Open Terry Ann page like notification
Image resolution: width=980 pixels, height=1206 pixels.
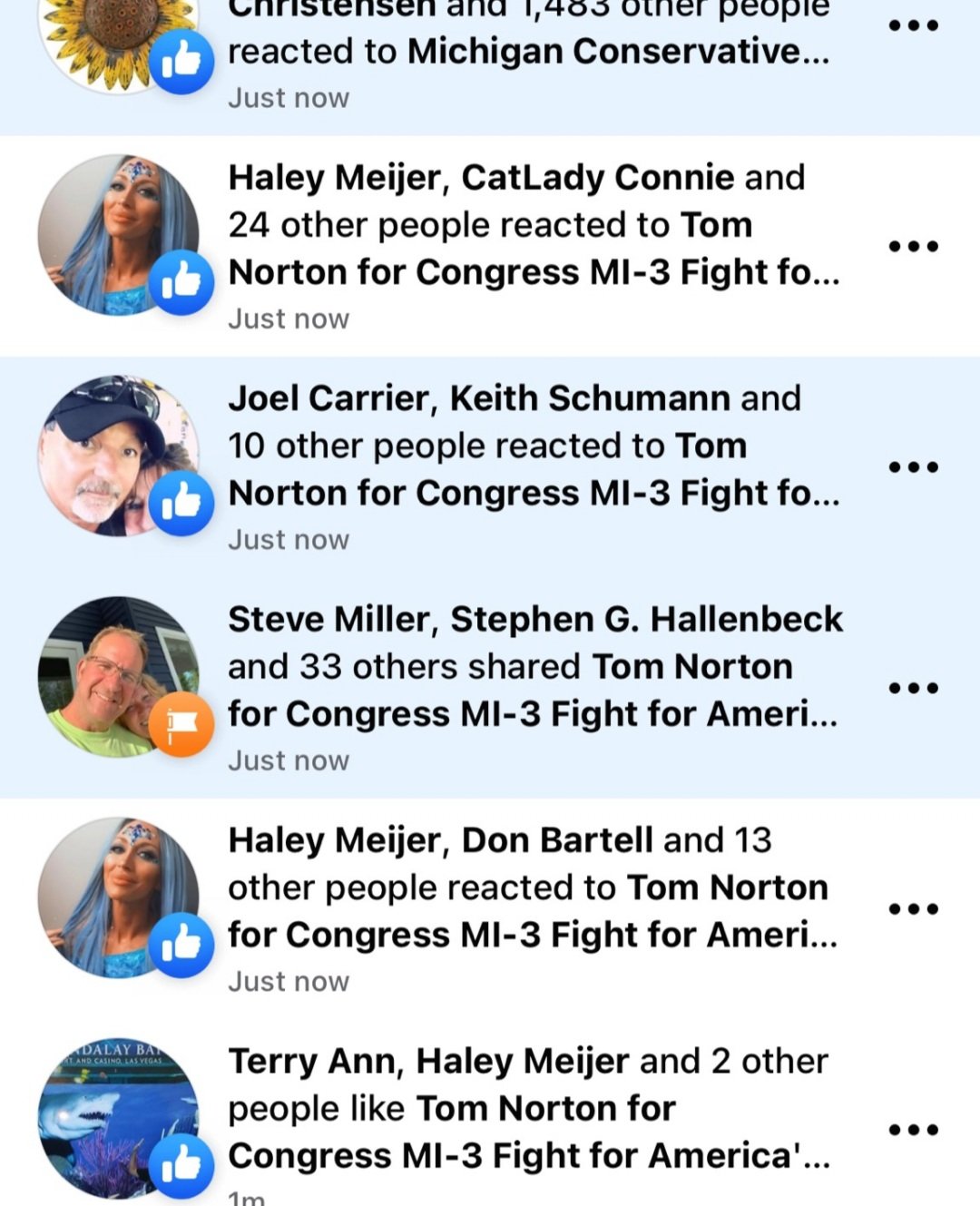coord(528,1108)
